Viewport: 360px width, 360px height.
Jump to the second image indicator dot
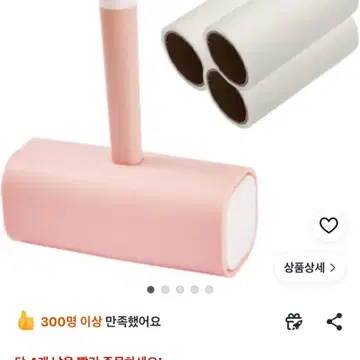click(165, 290)
